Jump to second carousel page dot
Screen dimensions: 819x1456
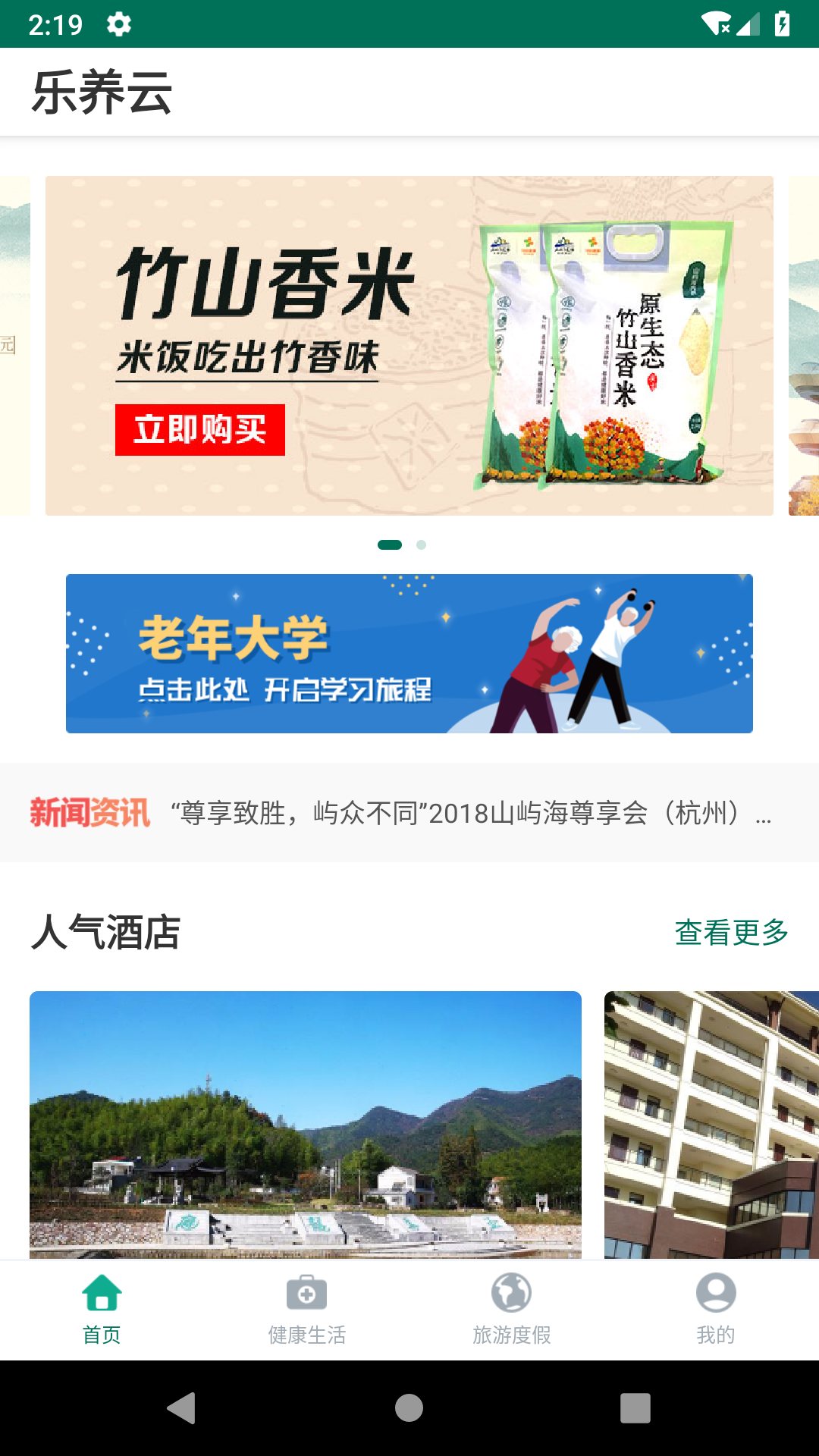pyautogui.click(x=421, y=544)
